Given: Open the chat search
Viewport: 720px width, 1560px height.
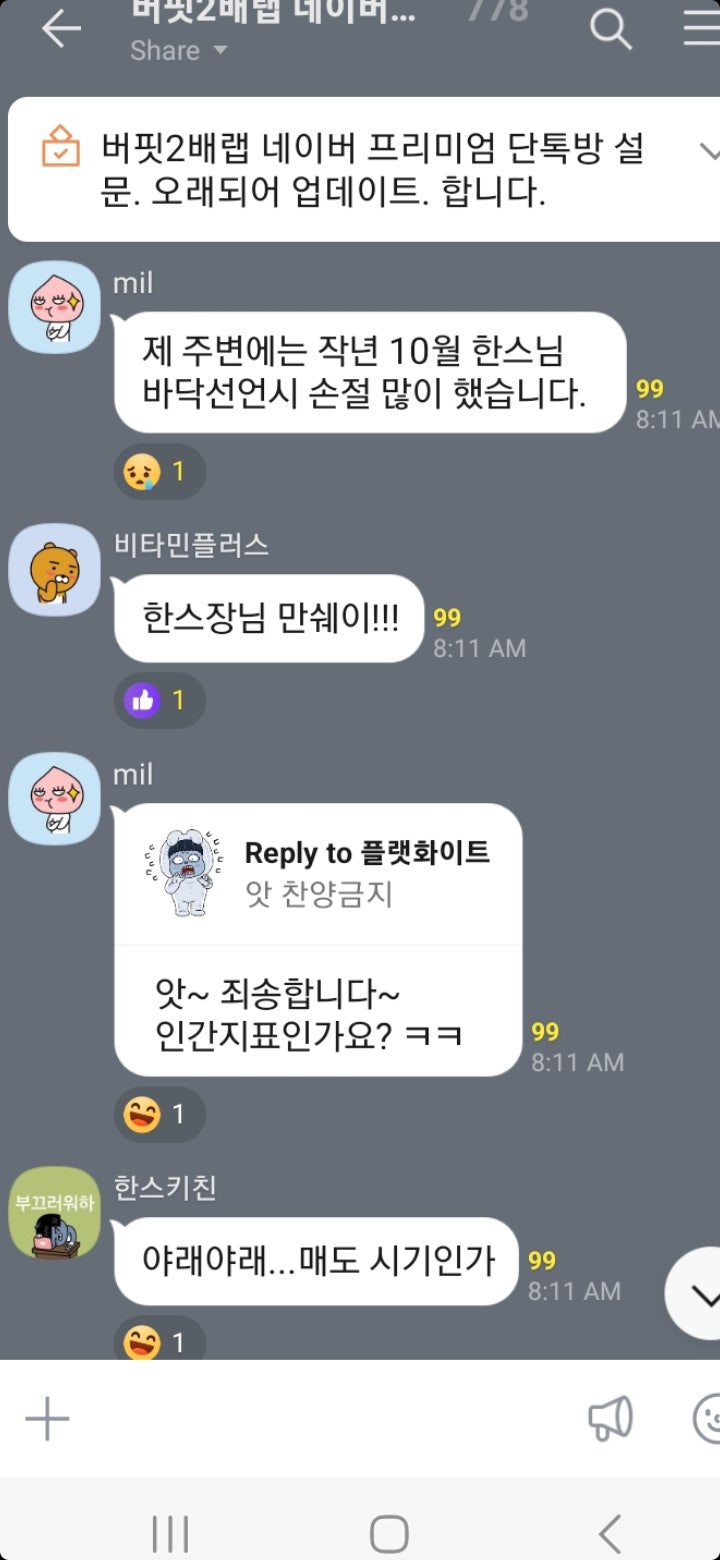Looking at the screenshot, I should tap(610, 30).
